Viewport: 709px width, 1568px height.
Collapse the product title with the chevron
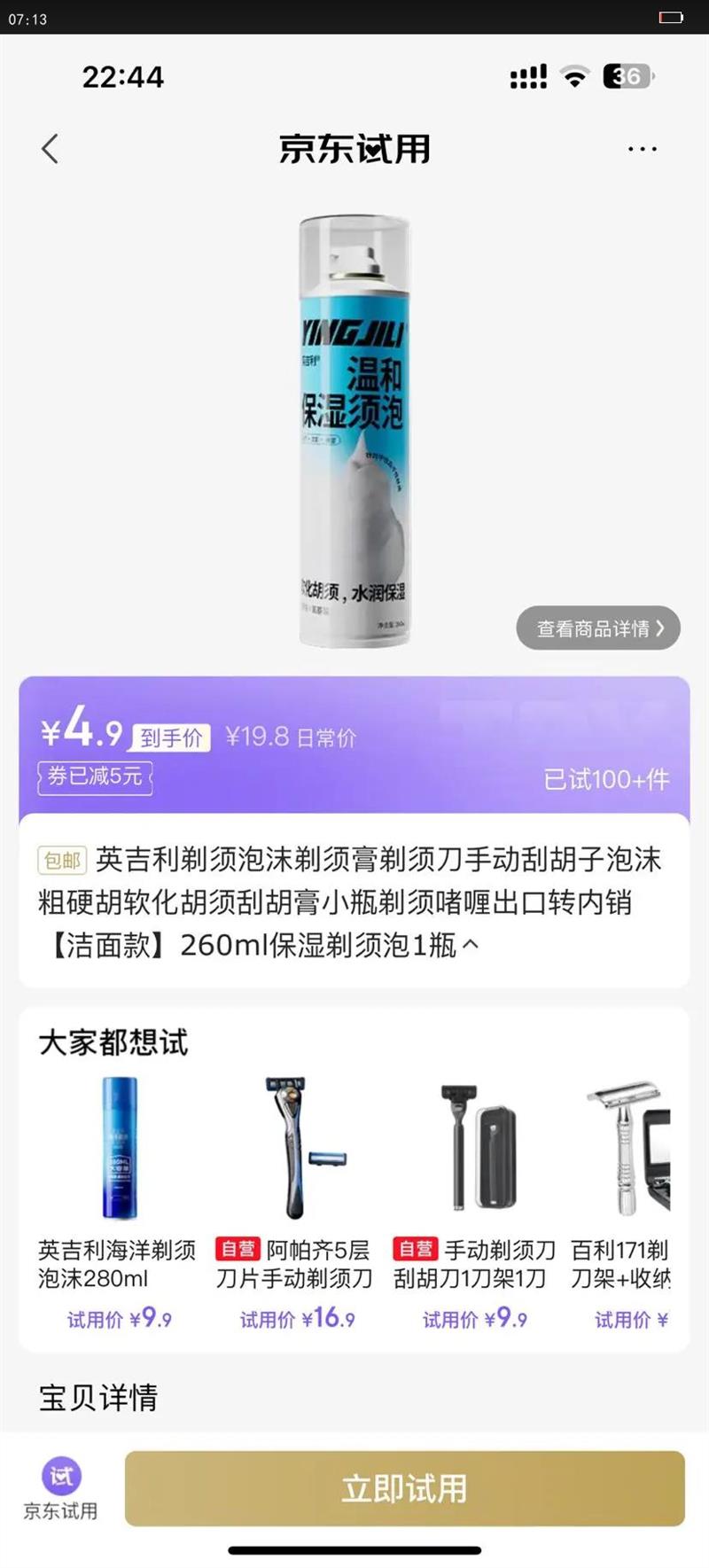pos(471,945)
